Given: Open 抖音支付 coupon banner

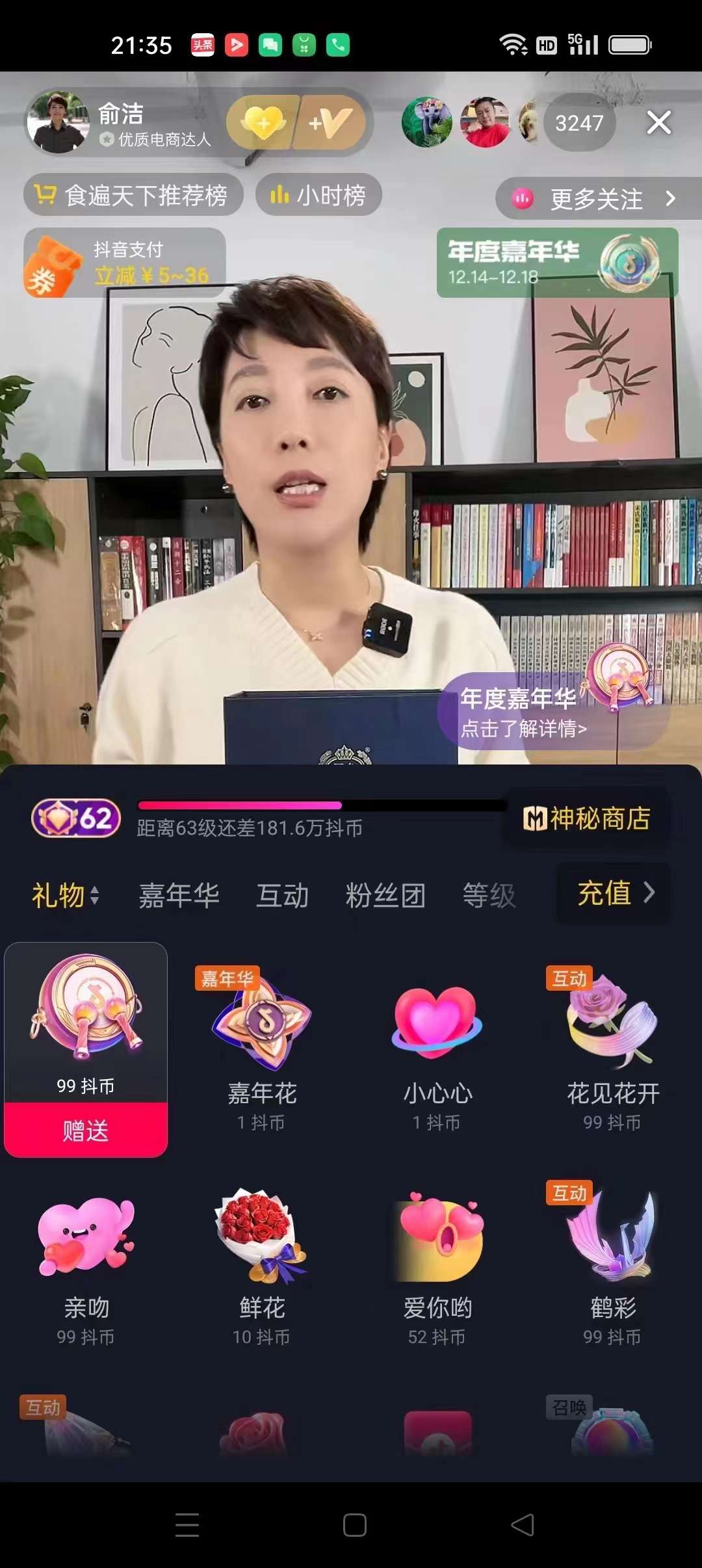Looking at the screenshot, I should point(124,263).
